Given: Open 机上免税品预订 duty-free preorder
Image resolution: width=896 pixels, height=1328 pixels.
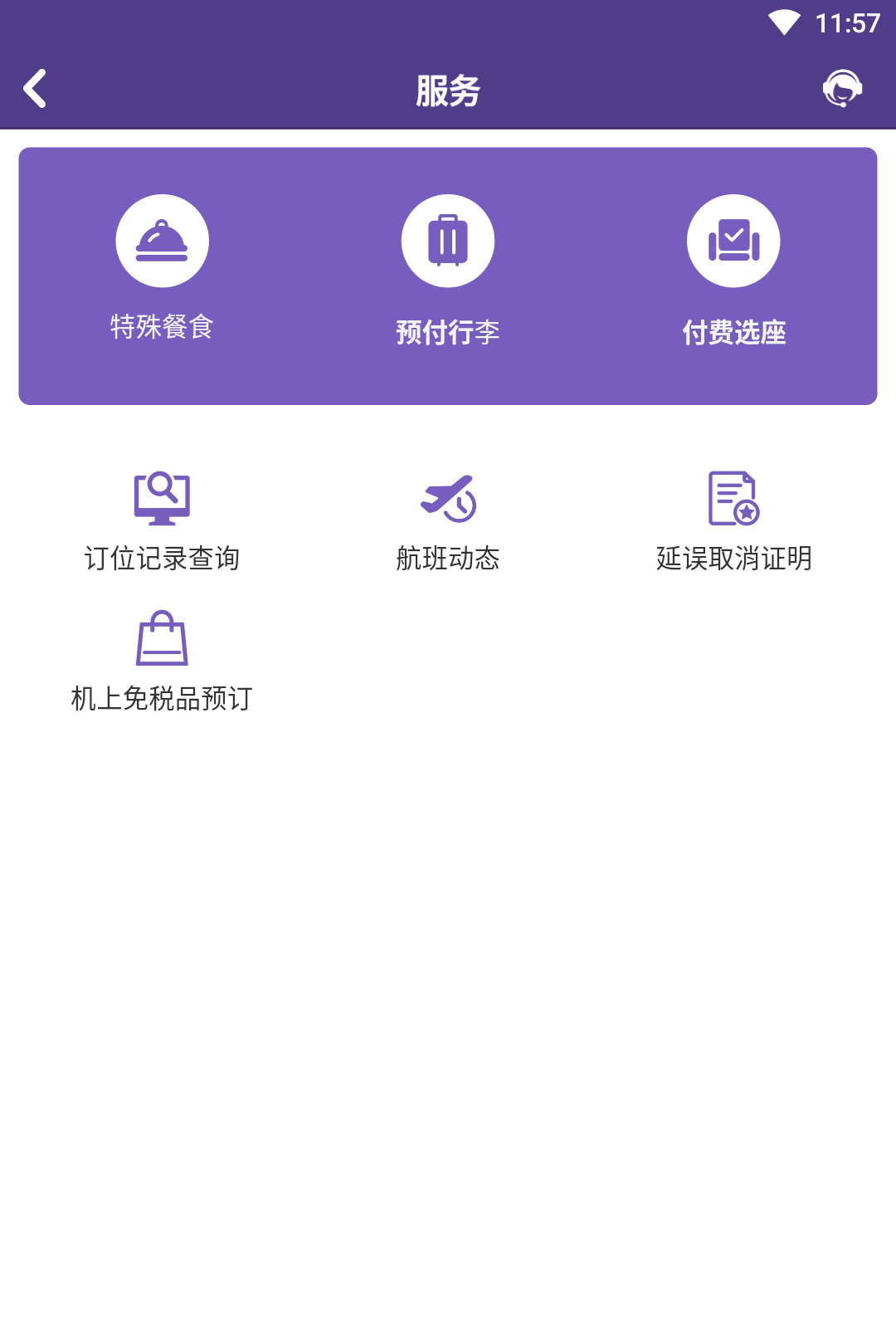Looking at the screenshot, I should tap(162, 662).
